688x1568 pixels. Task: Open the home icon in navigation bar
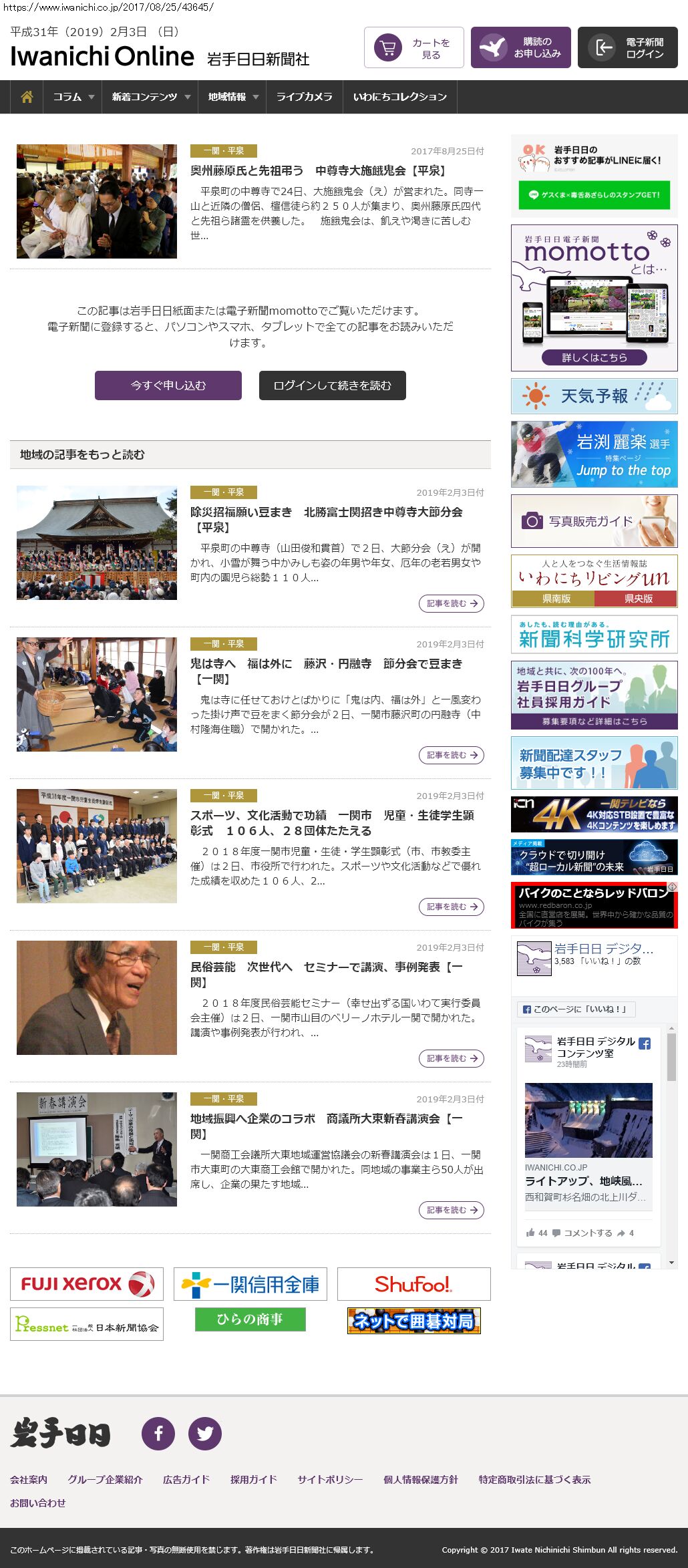pyautogui.click(x=27, y=97)
